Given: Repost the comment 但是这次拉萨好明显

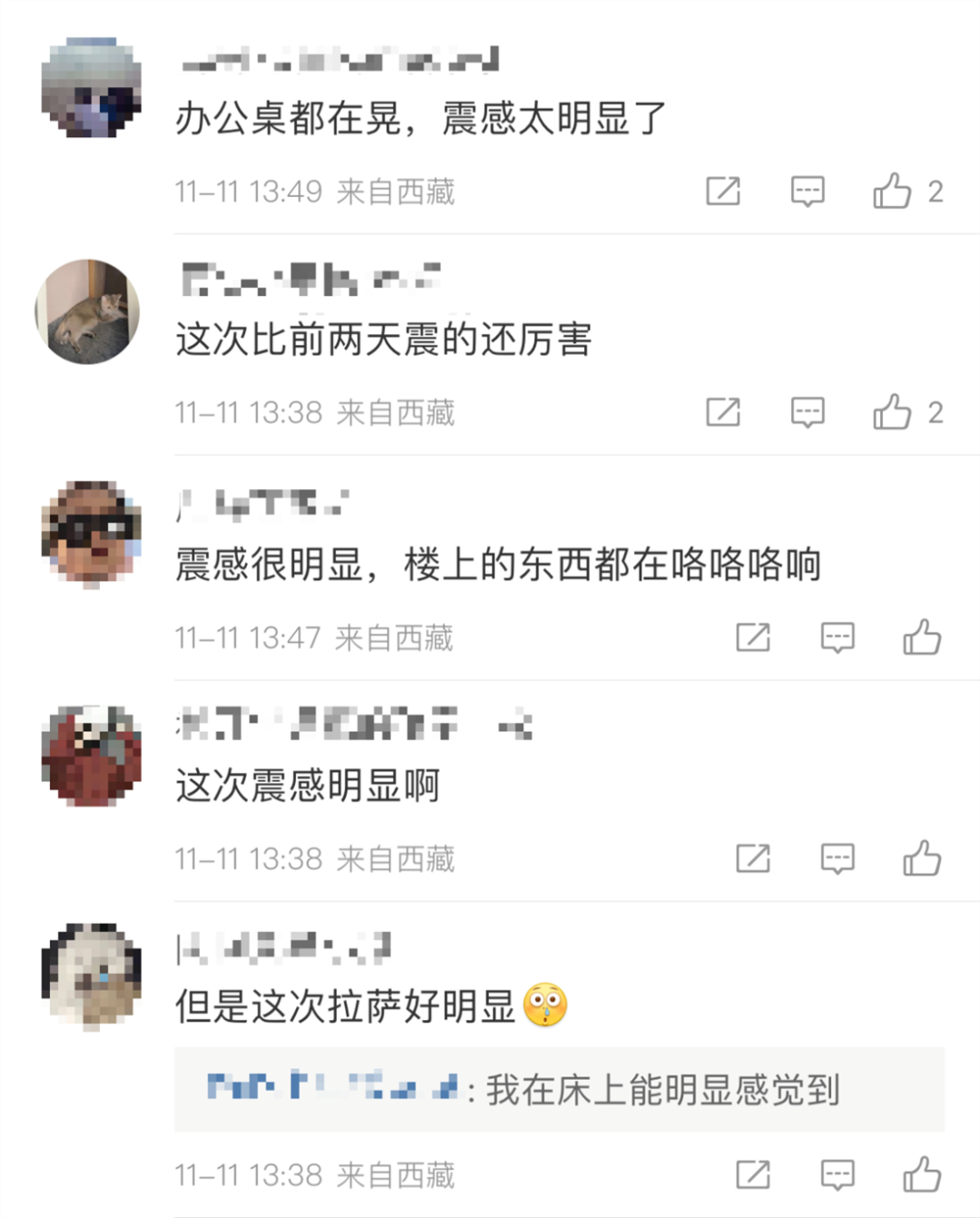Looking at the screenshot, I should [753, 1174].
